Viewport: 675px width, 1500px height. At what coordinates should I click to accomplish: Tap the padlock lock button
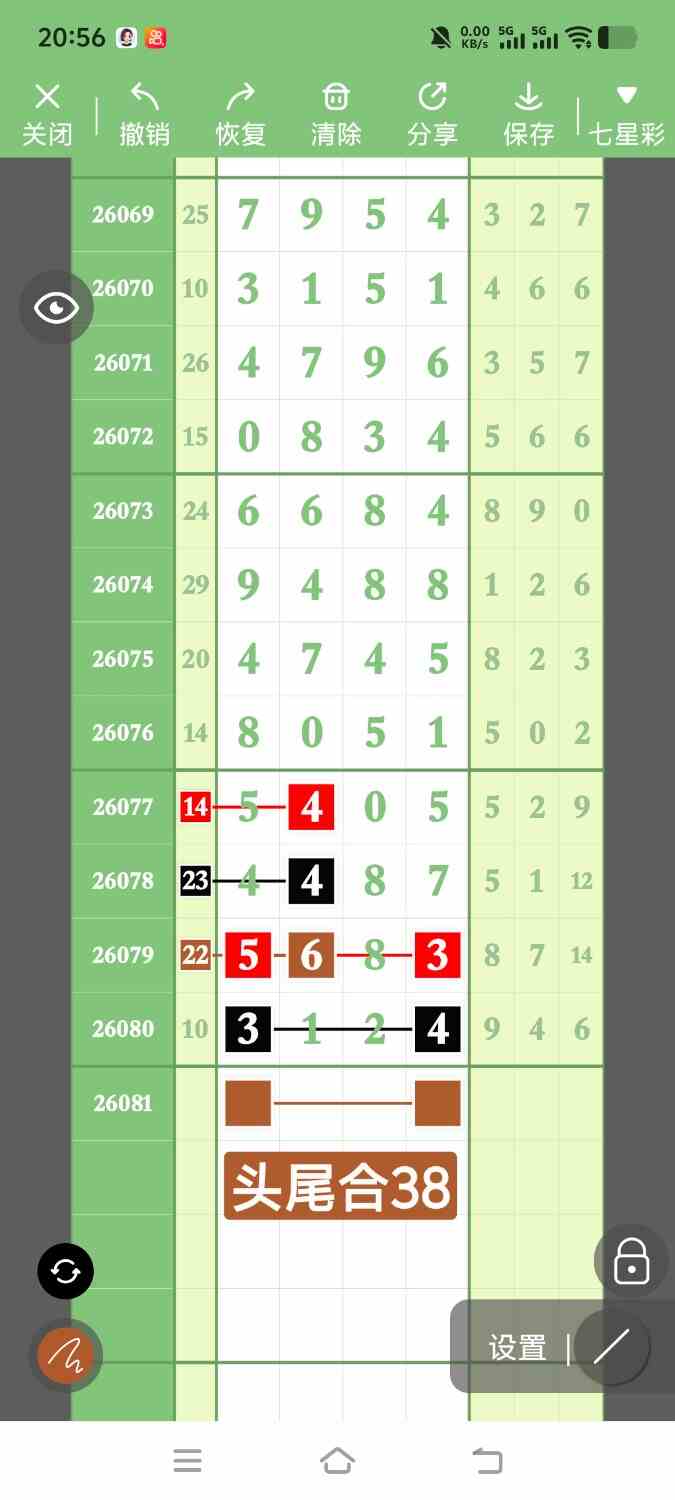click(632, 1262)
